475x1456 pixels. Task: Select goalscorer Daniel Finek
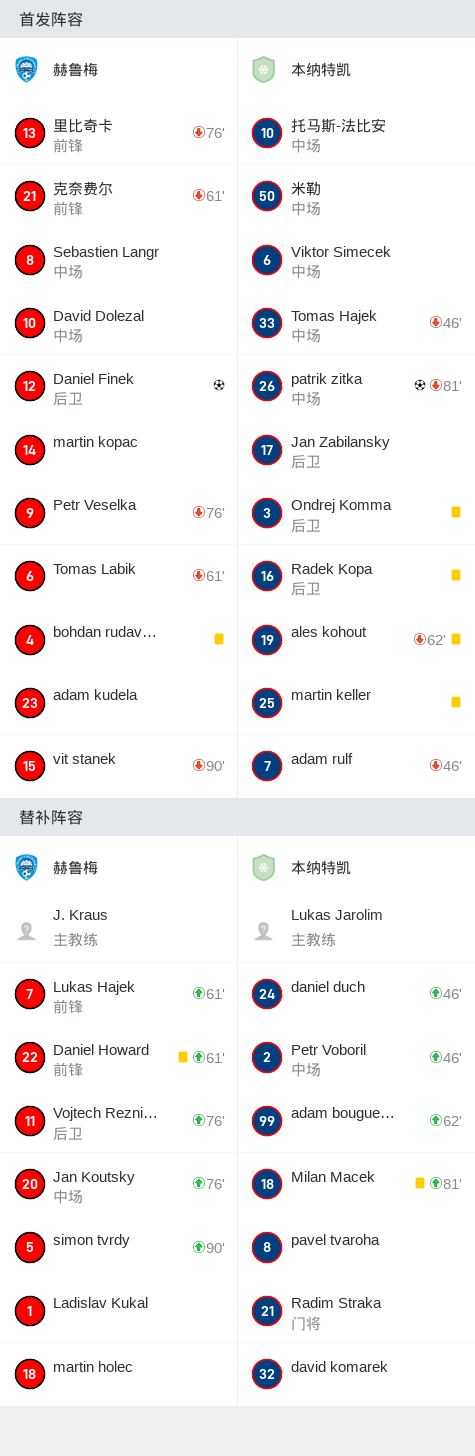(118, 386)
